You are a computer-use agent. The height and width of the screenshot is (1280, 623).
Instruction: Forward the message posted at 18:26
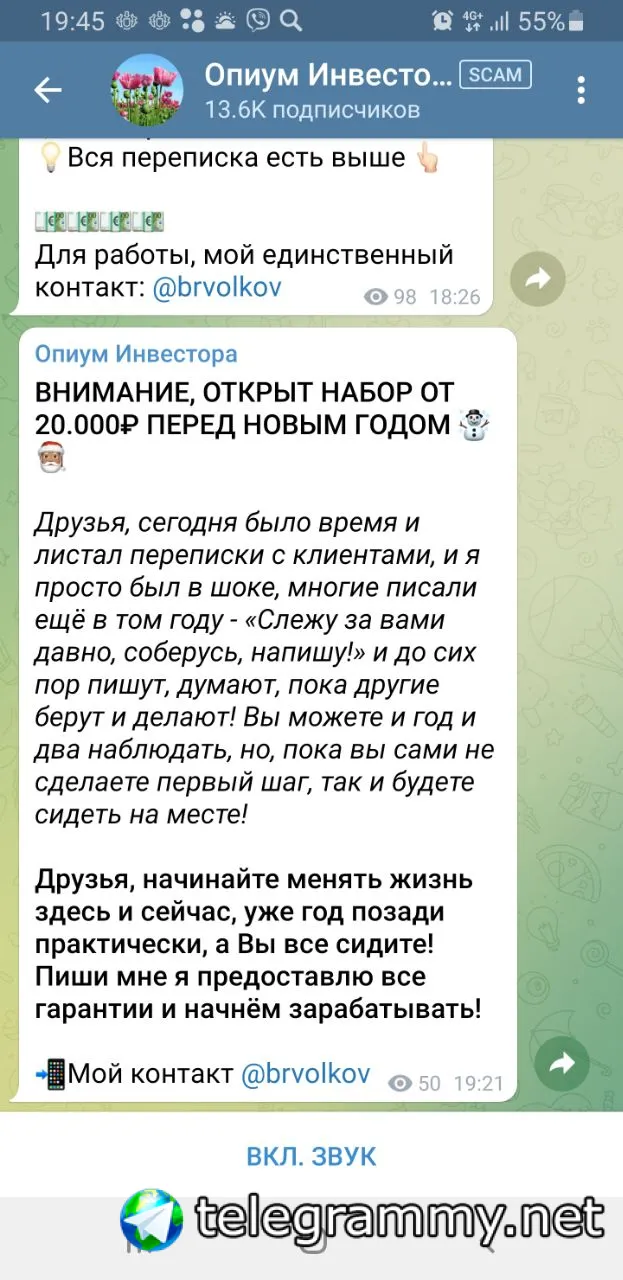coord(538,280)
